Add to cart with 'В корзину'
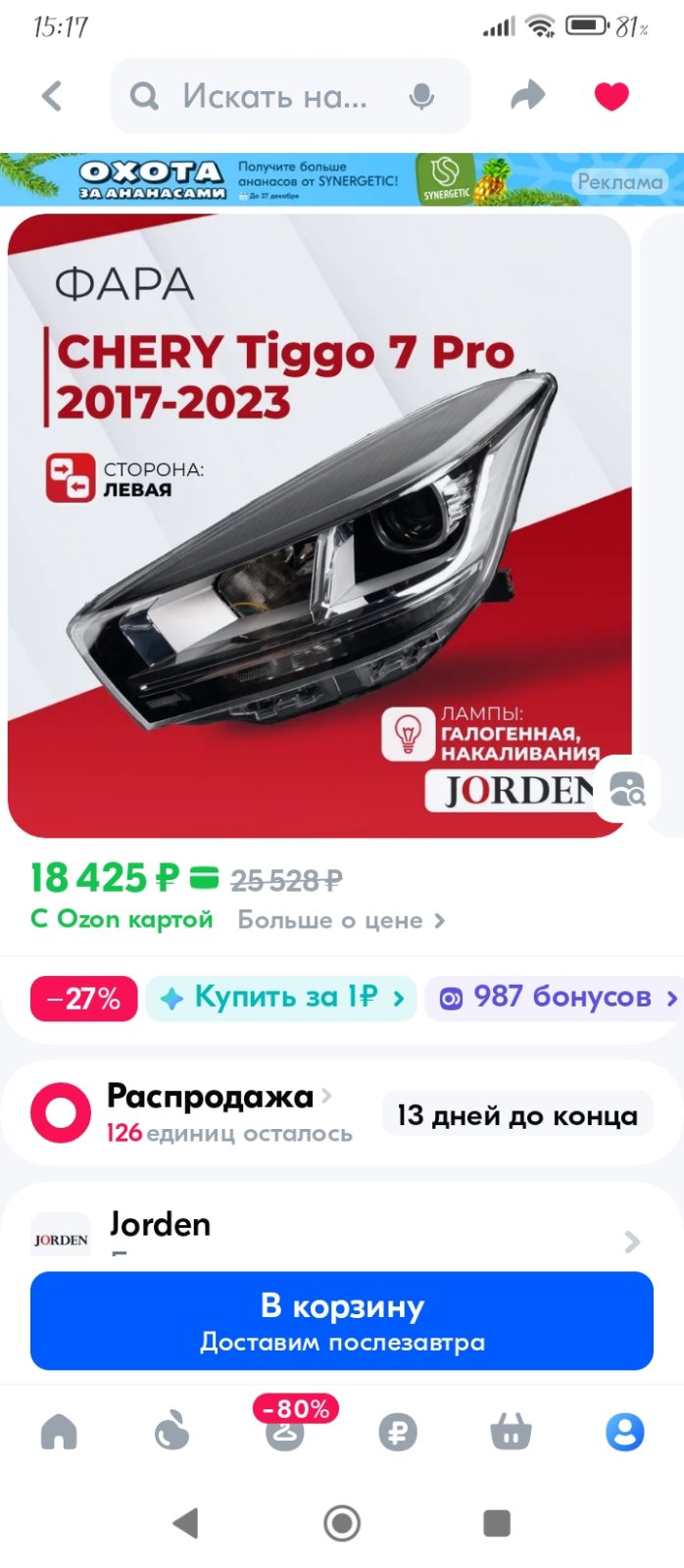The height and width of the screenshot is (1568, 684). [342, 1320]
